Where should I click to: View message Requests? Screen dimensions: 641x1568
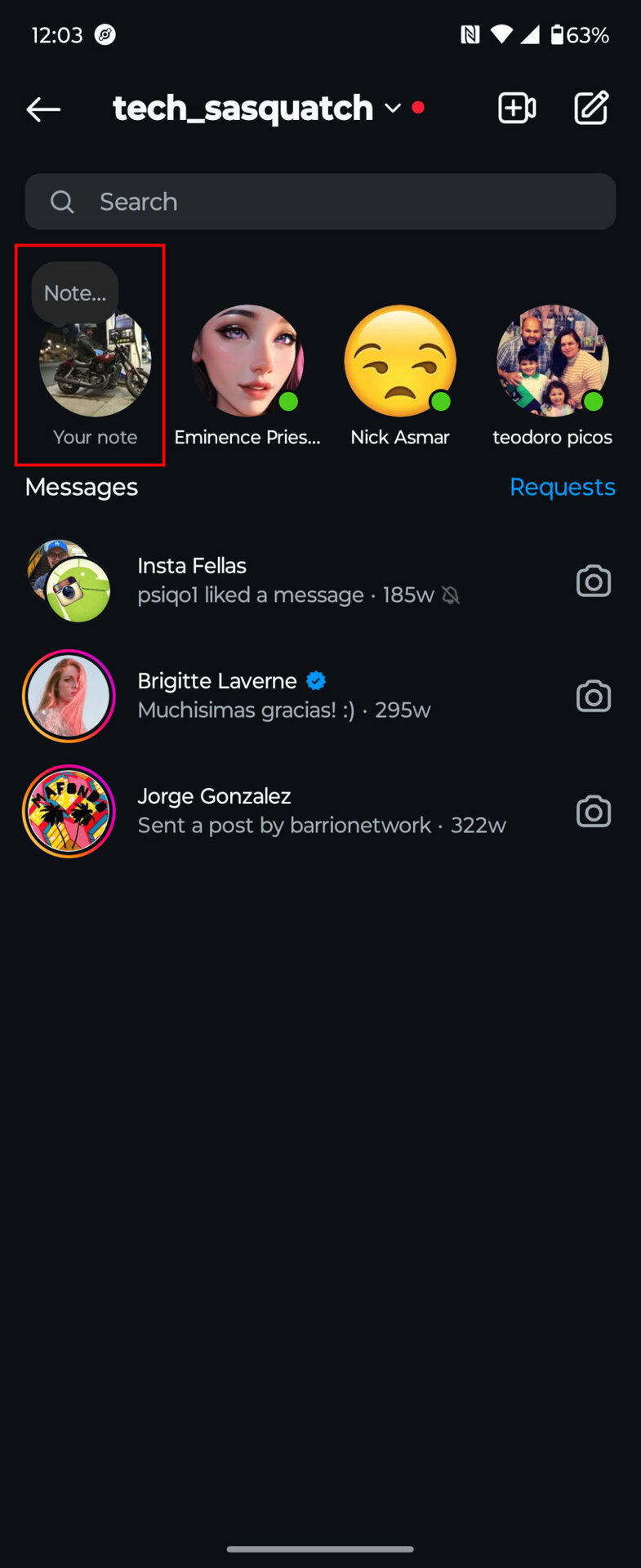point(562,487)
